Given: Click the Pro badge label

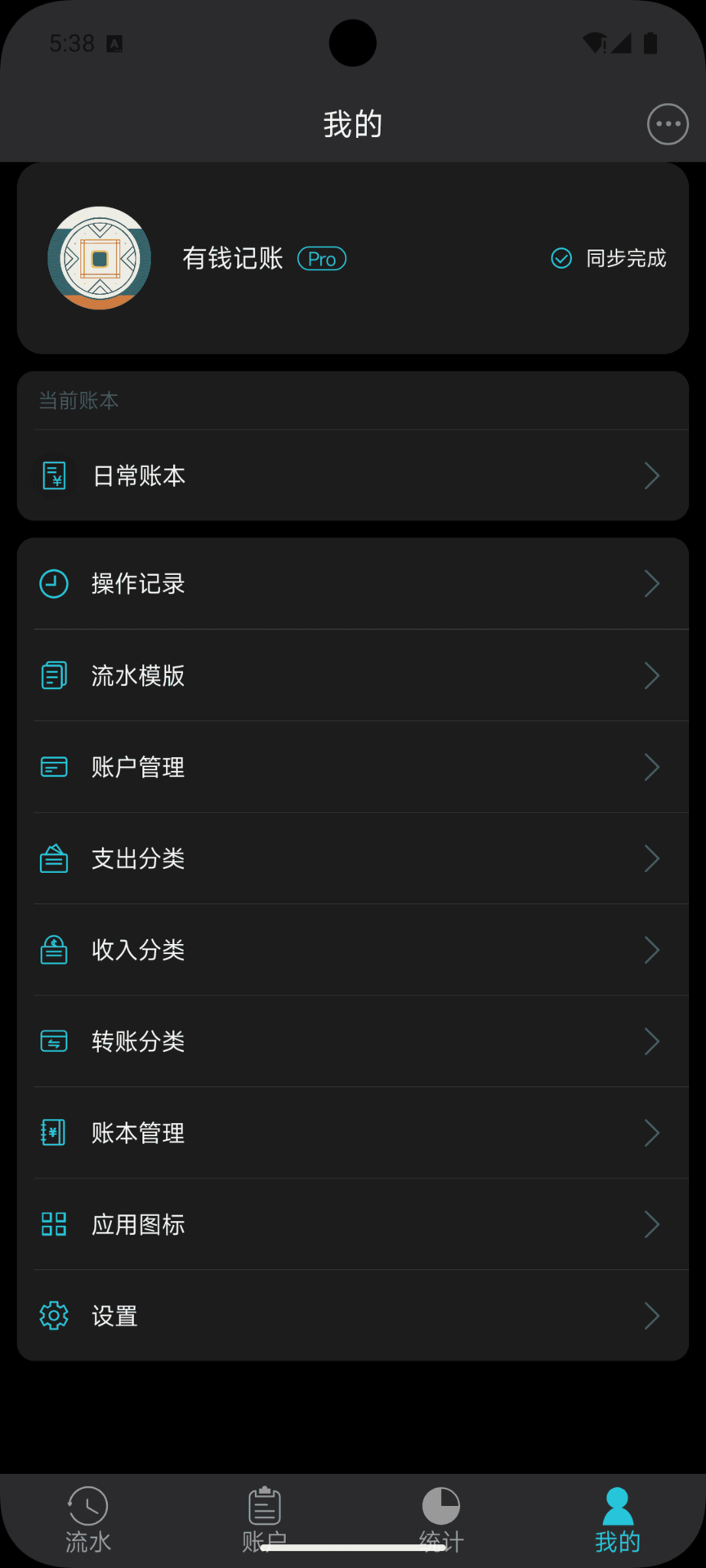Looking at the screenshot, I should pos(321,258).
